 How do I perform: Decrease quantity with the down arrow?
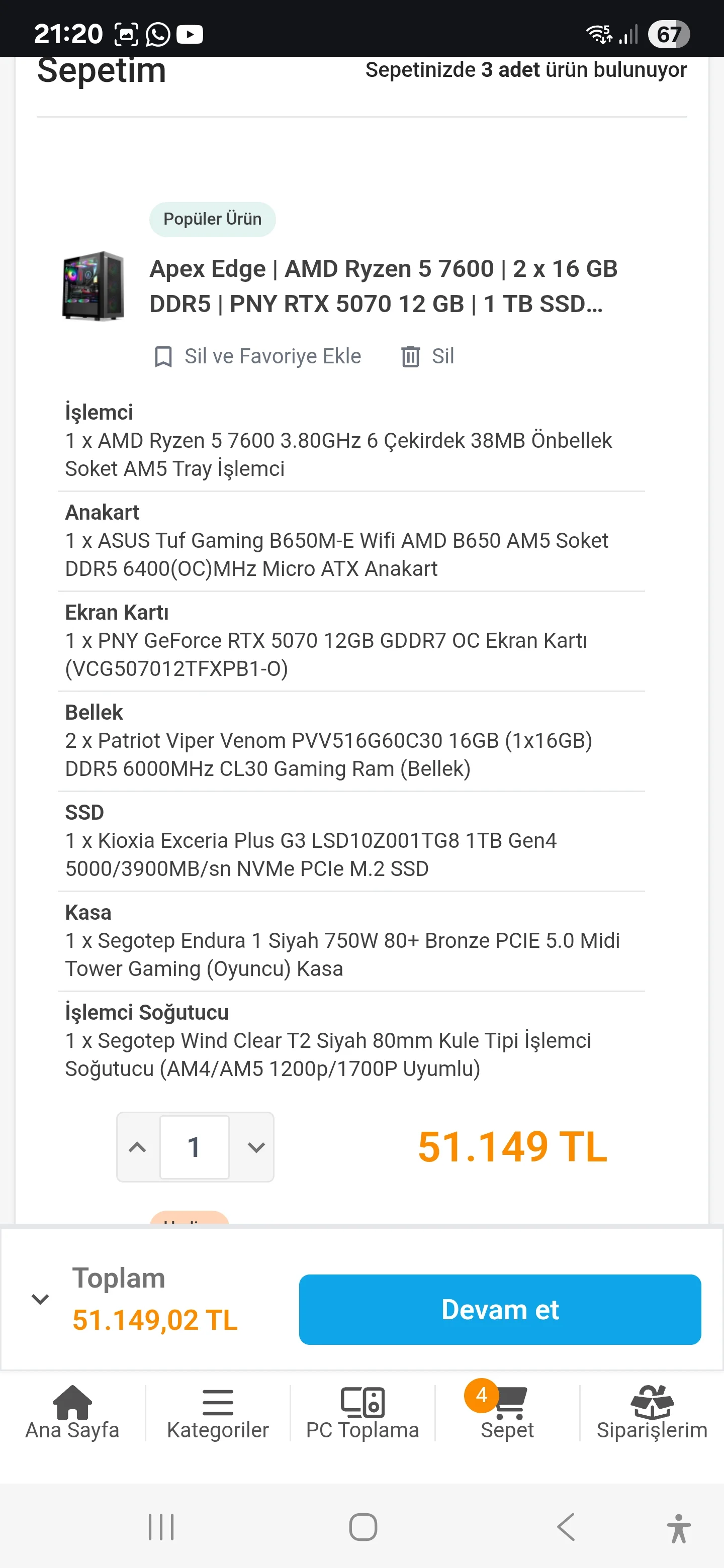(256, 1147)
